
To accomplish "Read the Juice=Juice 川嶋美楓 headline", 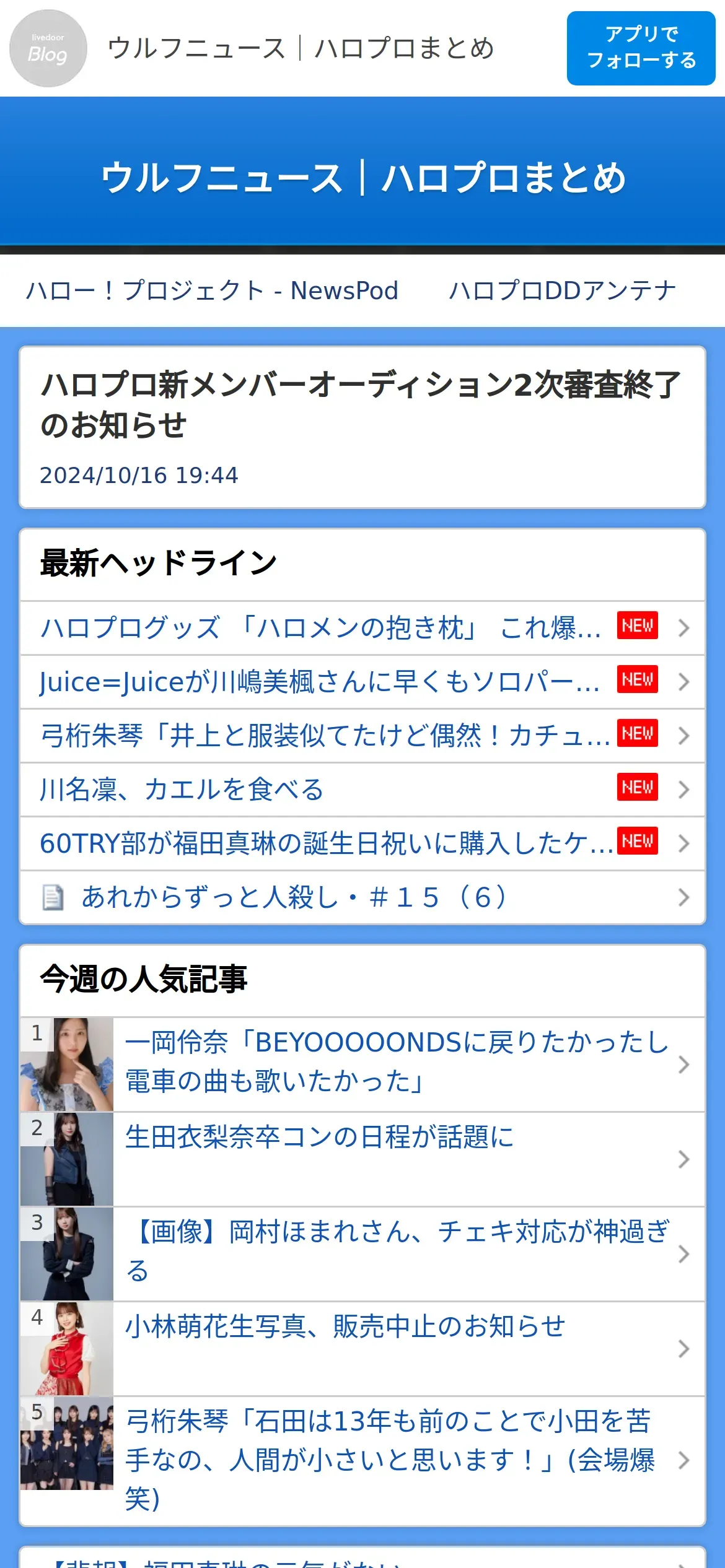I will click(x=362, y=682).
